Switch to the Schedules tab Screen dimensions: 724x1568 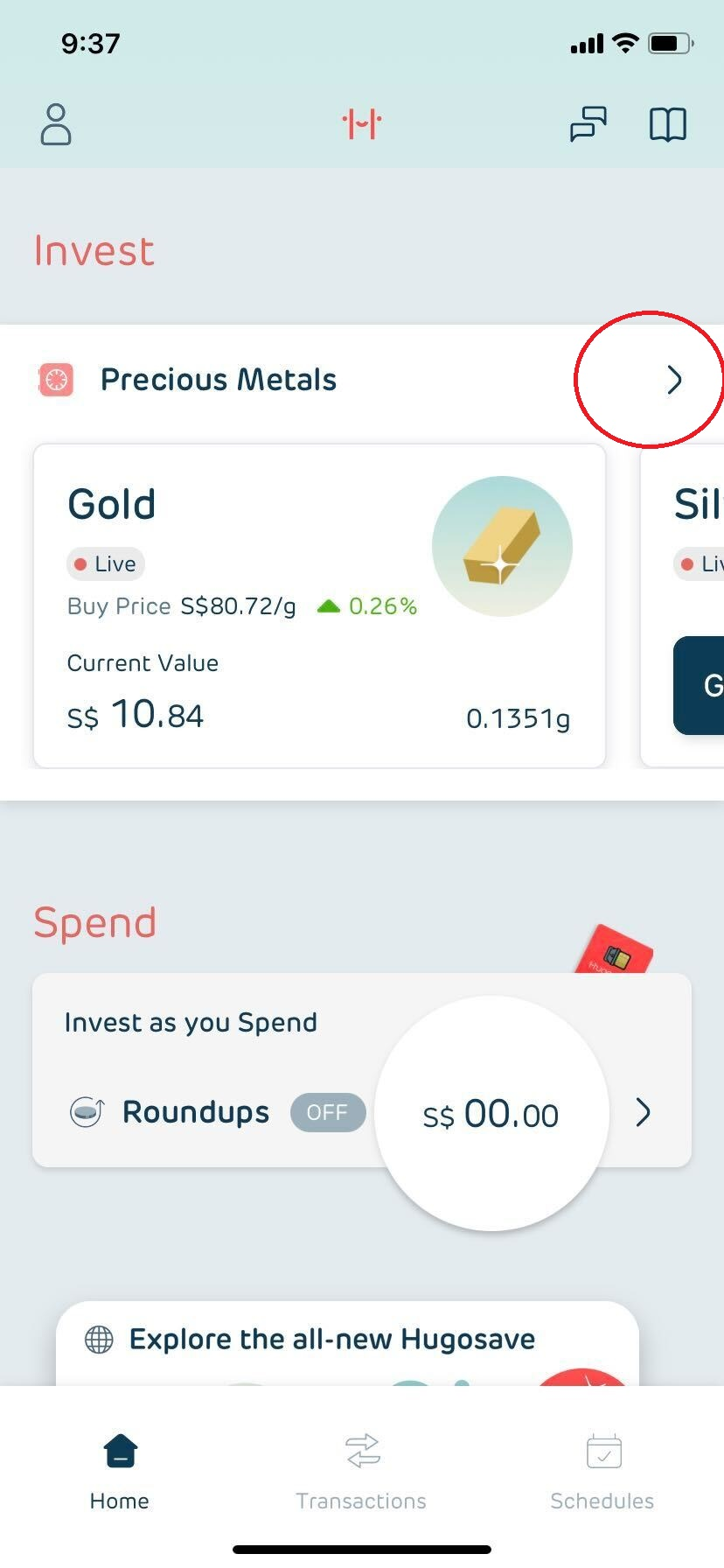click(x=602, y=1472)
